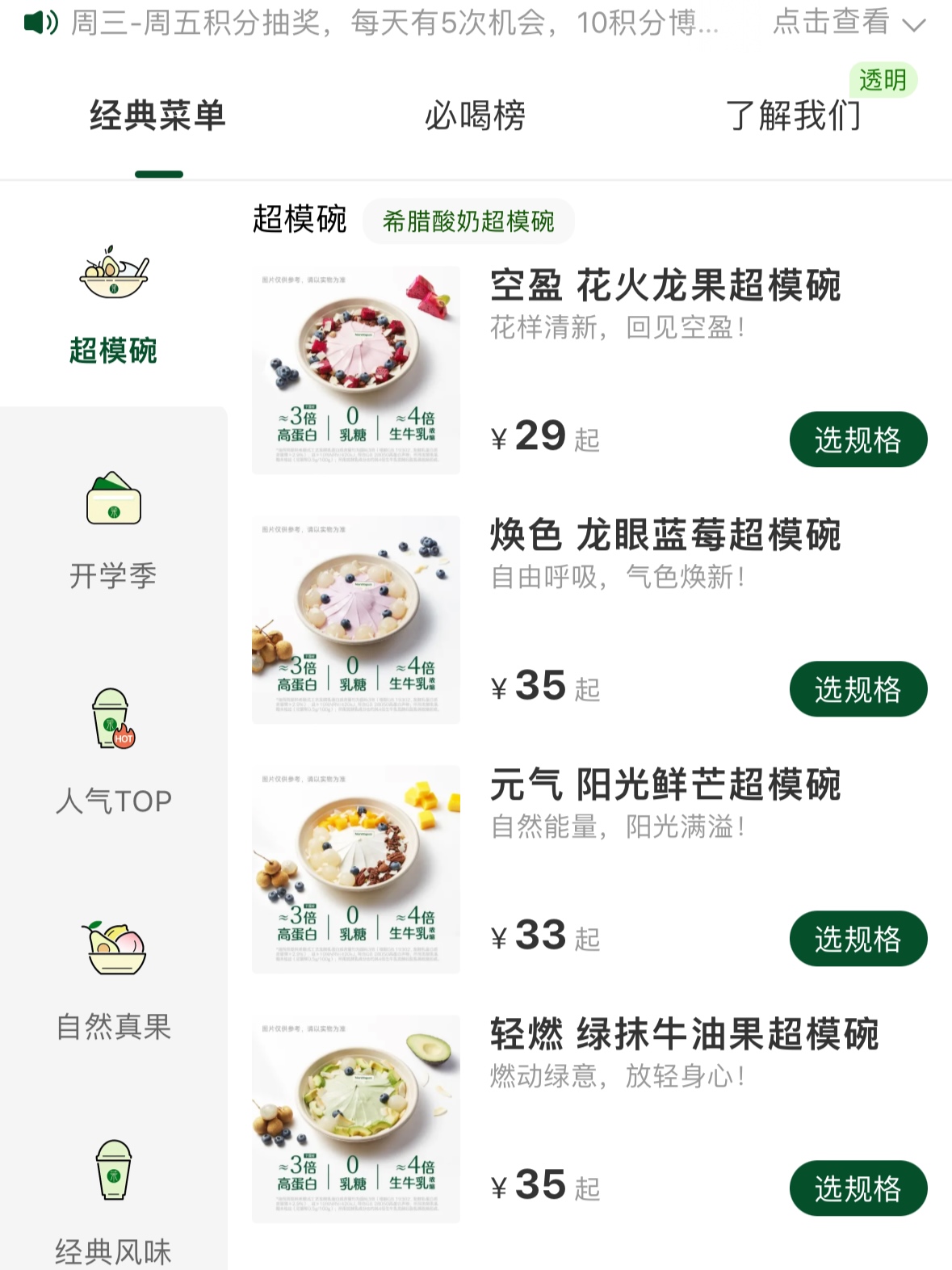Open the 空盈 花火龙果超模碗 product image

355,370
